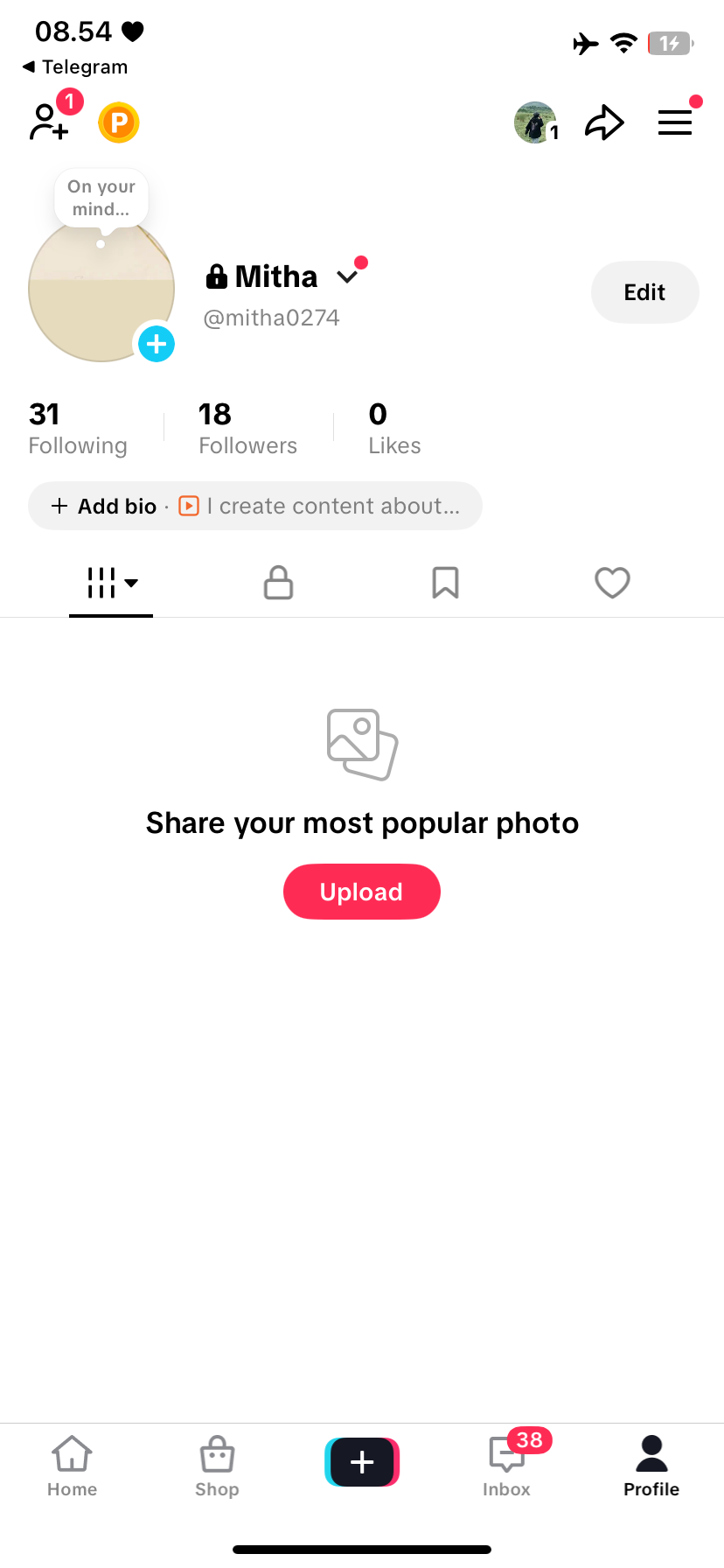View the 18 Followers list
Viewport: 724px width, 1568px height.
click(x=247, y=428)
